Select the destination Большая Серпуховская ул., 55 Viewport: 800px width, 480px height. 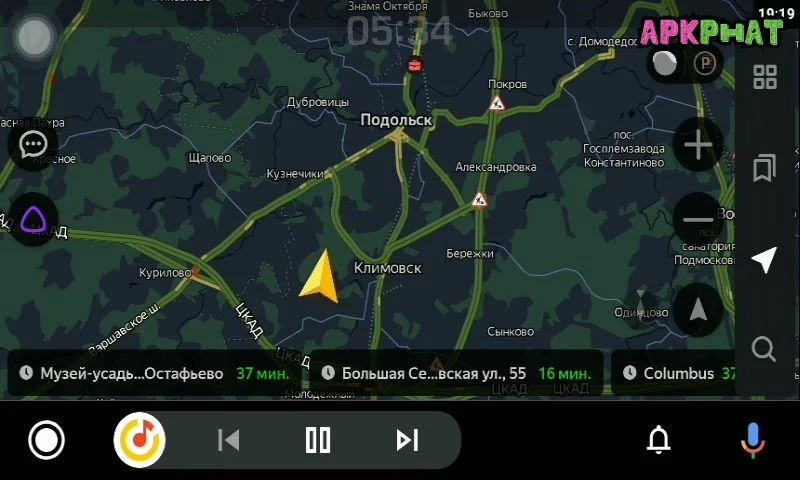(455, 373)
